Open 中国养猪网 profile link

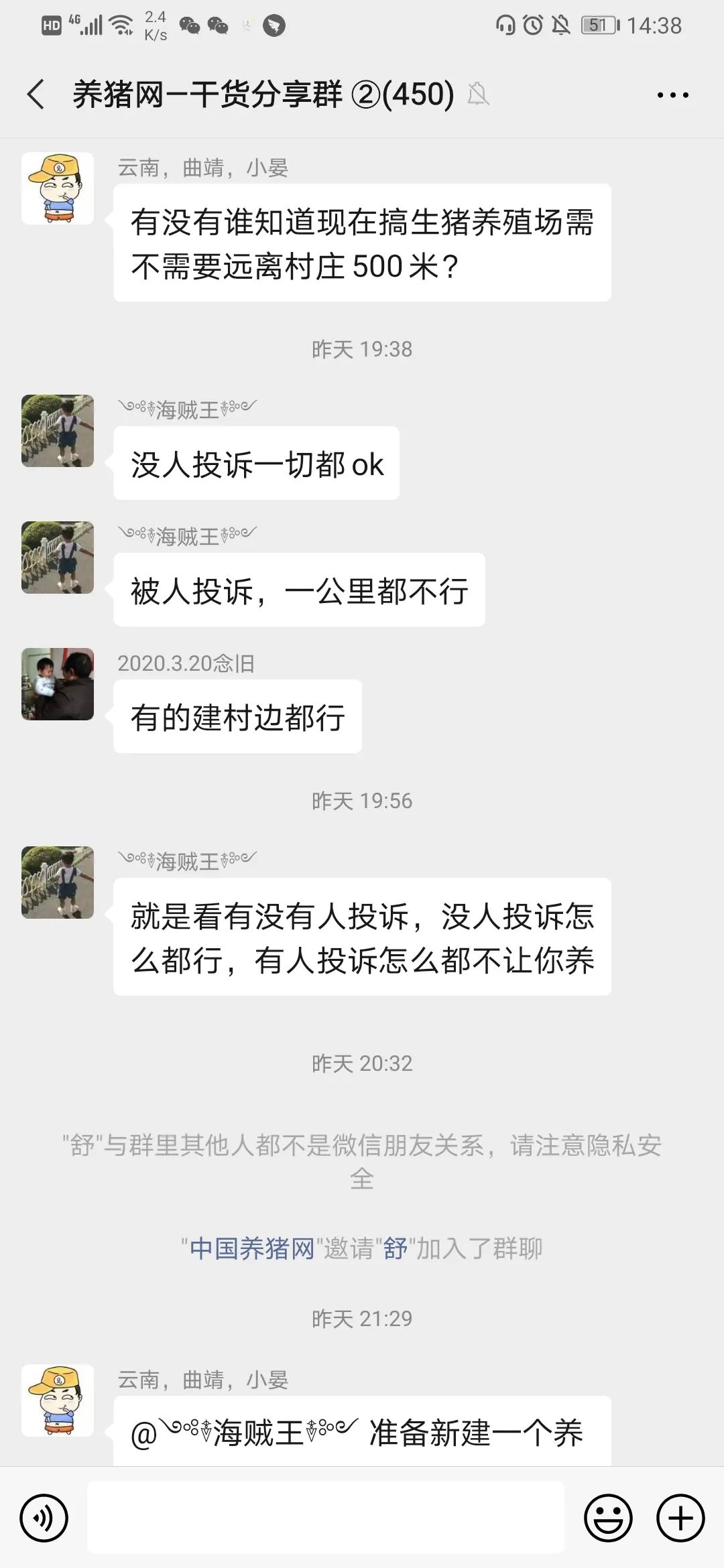251,1248
